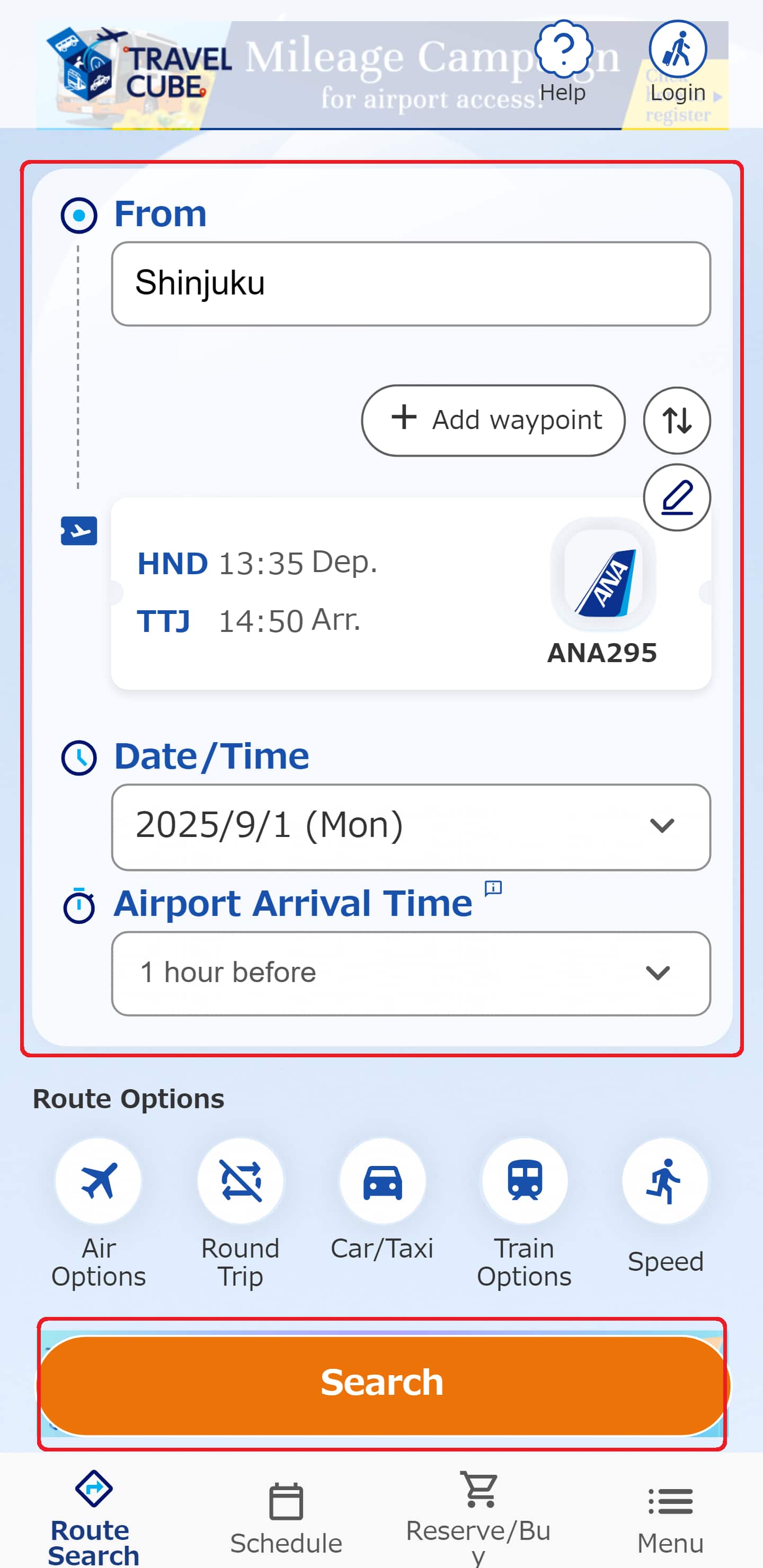Open the ANA295 flight card
The width and height of the screenshot is (763, 1568).
click(366, 593)
